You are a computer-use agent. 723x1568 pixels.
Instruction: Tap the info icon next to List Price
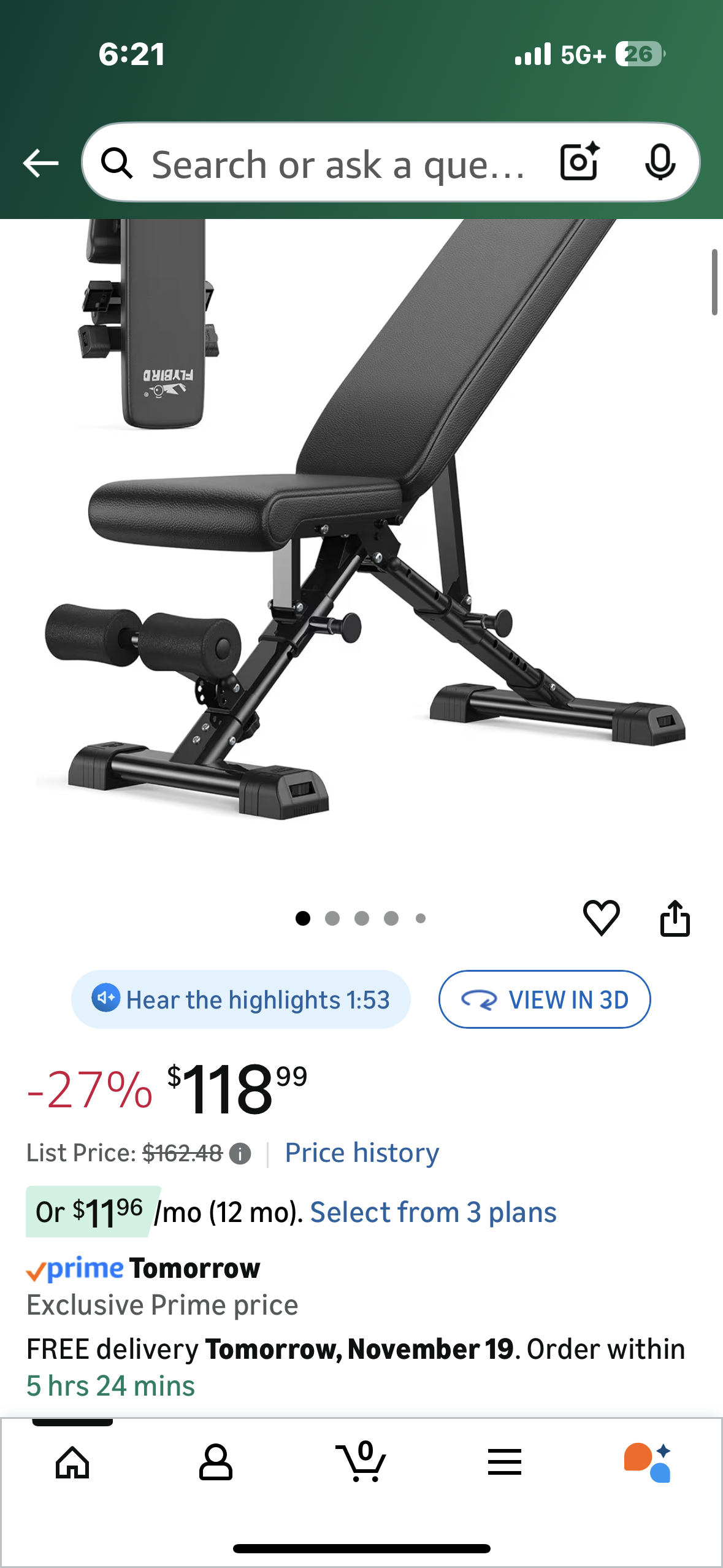coord(239,1153)
